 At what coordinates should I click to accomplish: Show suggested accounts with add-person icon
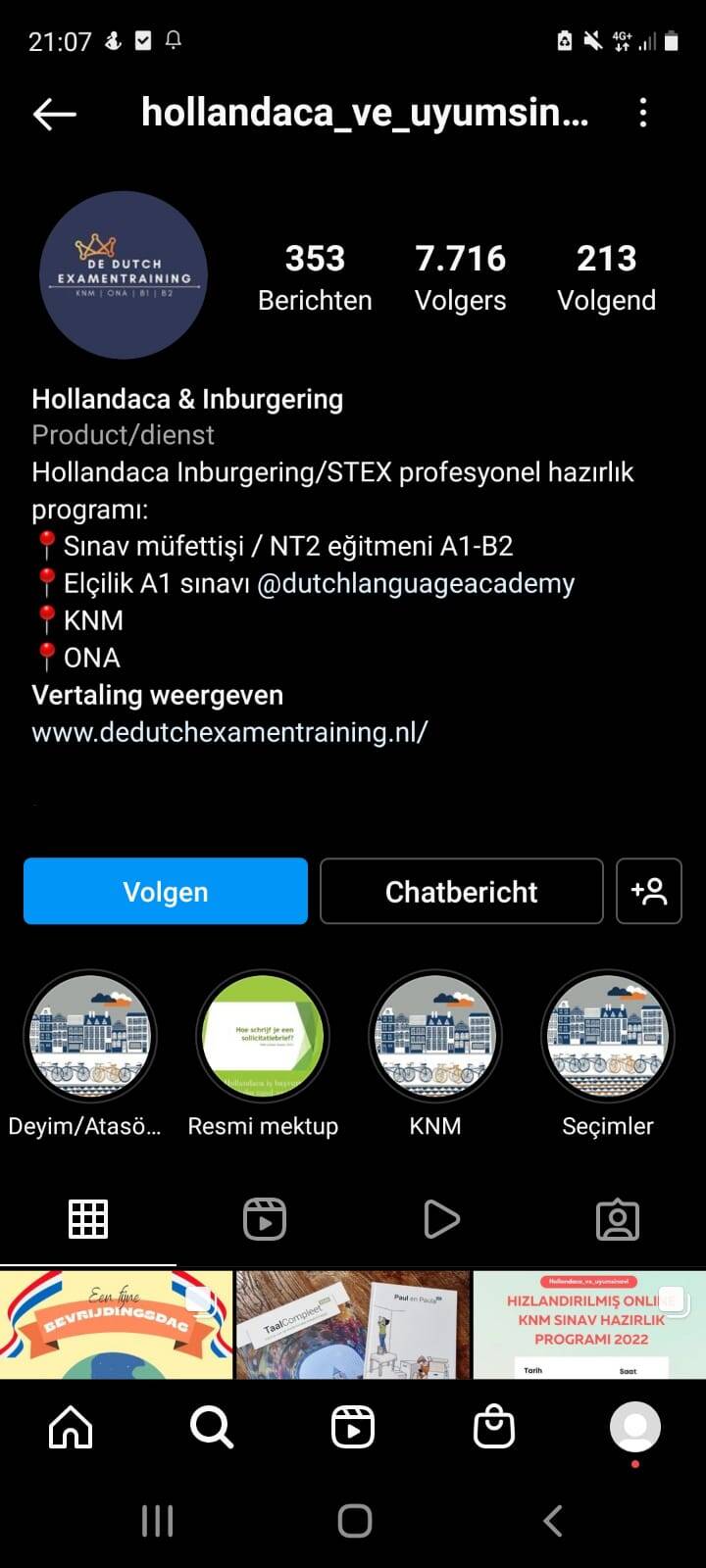[x=648, y=891]
